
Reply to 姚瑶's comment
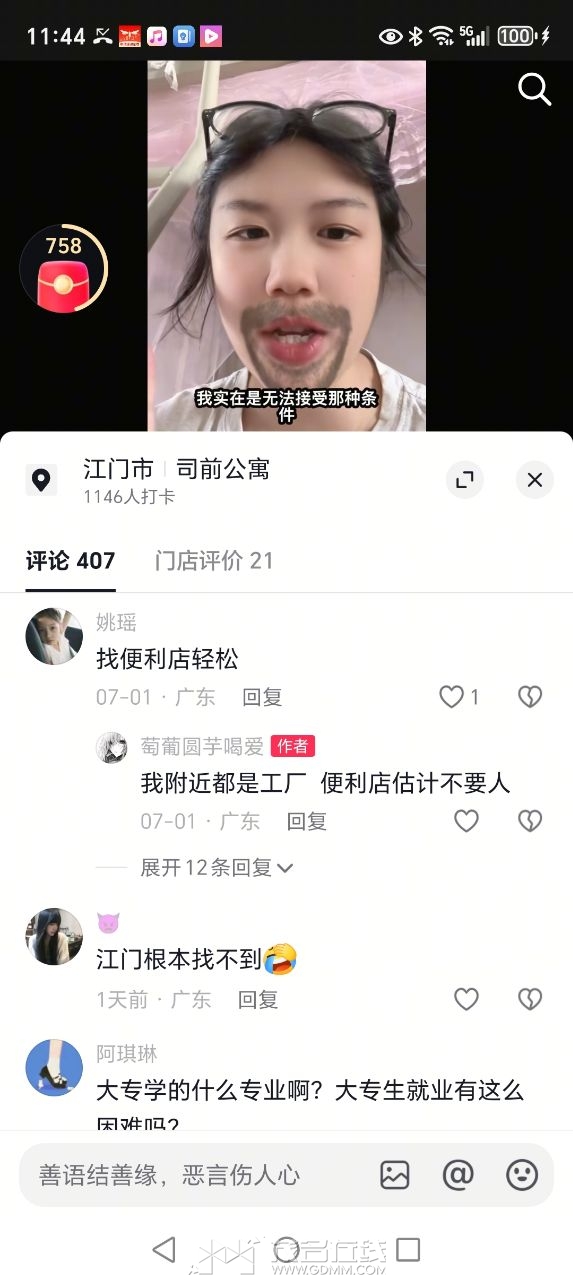pos(262,697)
